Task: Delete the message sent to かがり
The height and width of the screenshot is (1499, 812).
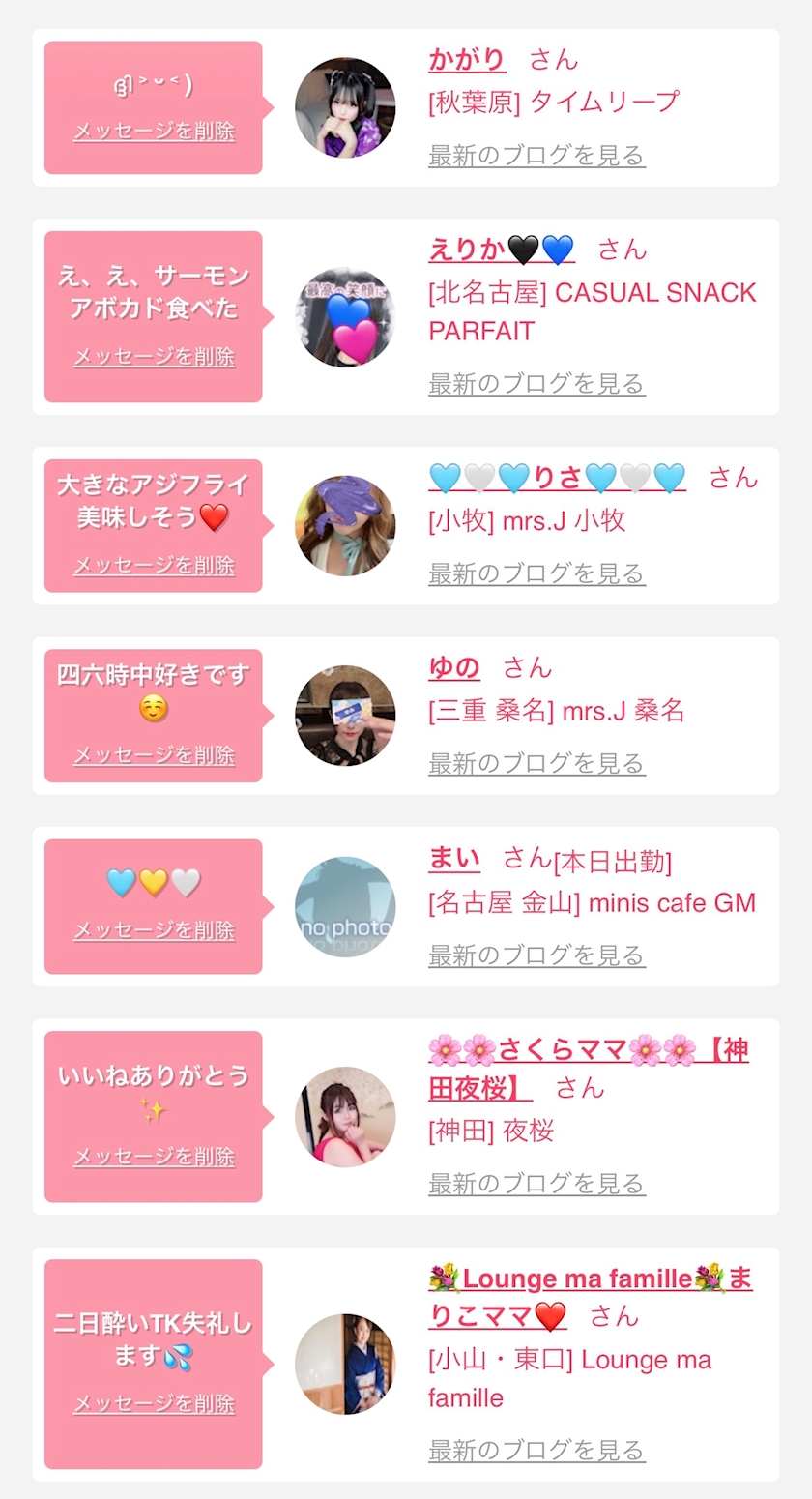Action: click(x=154, y=132)
